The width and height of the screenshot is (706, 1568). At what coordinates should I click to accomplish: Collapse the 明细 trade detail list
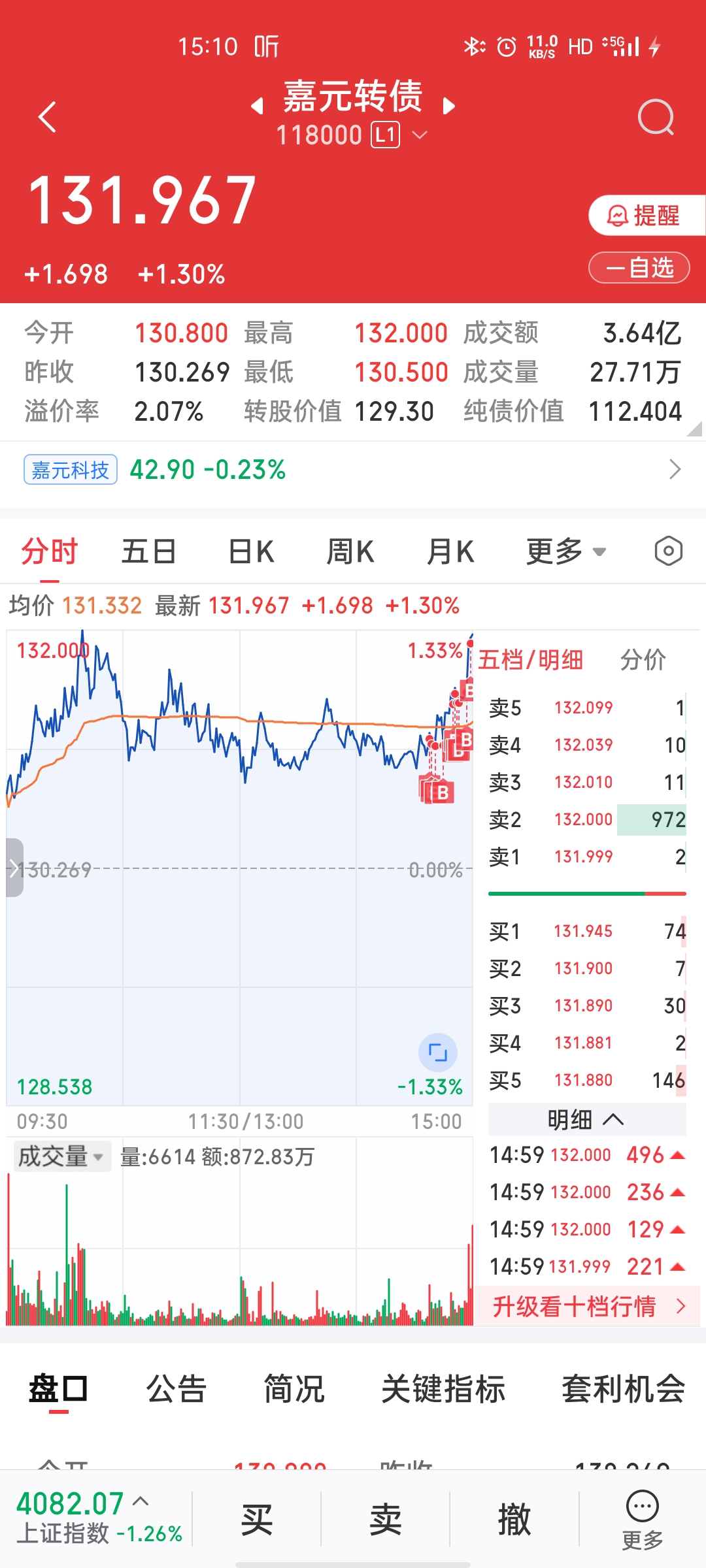586,1120
